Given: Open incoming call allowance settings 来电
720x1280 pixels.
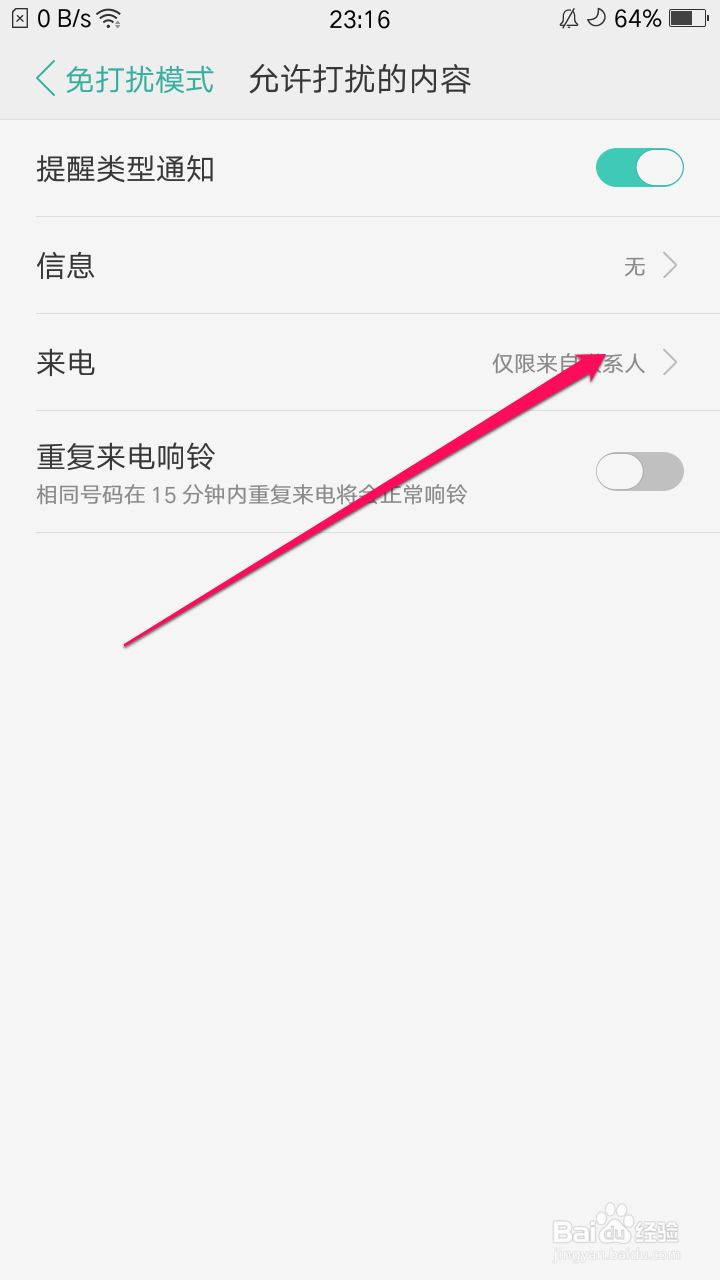Looking at the screenshot, I should point(360,363).
